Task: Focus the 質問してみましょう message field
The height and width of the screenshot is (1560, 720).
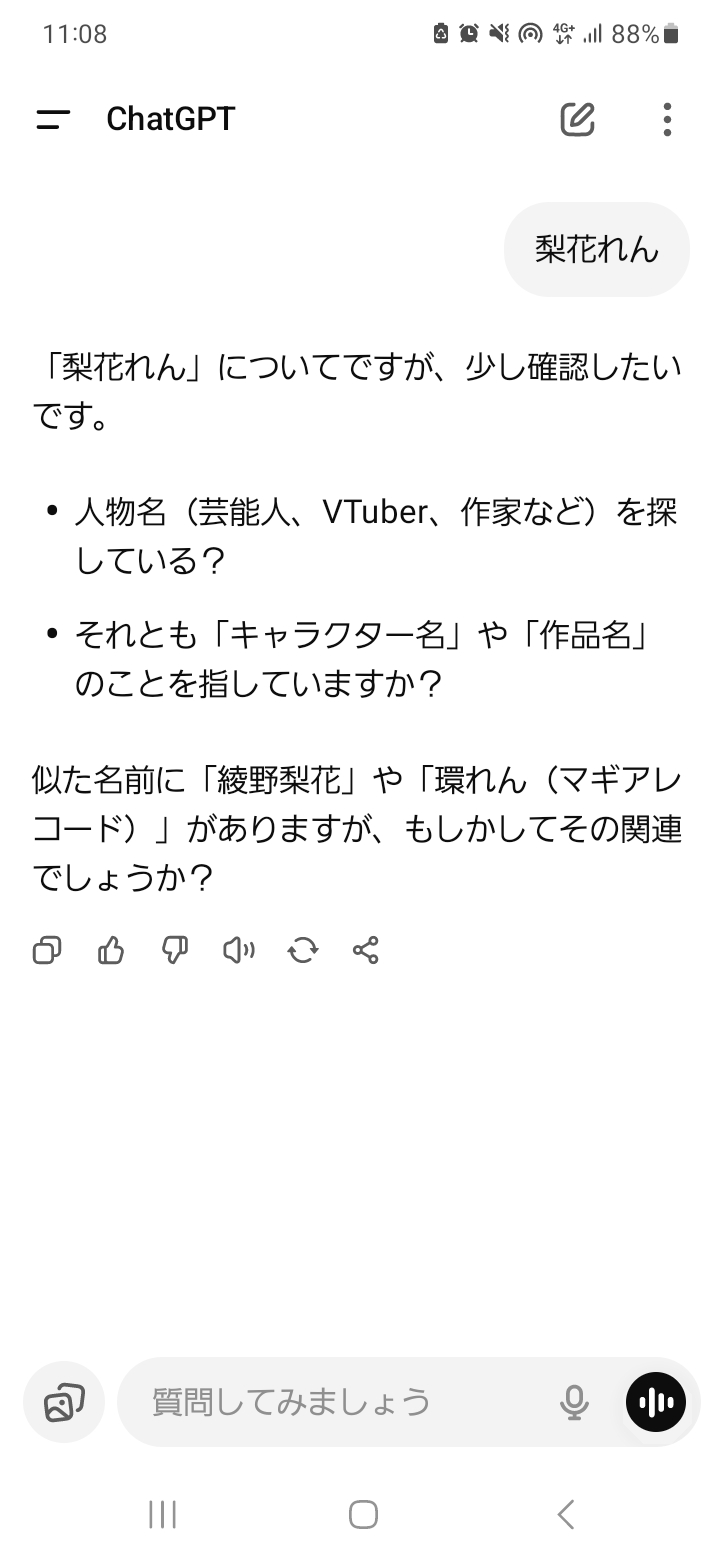Action: tap(340, 1402)
